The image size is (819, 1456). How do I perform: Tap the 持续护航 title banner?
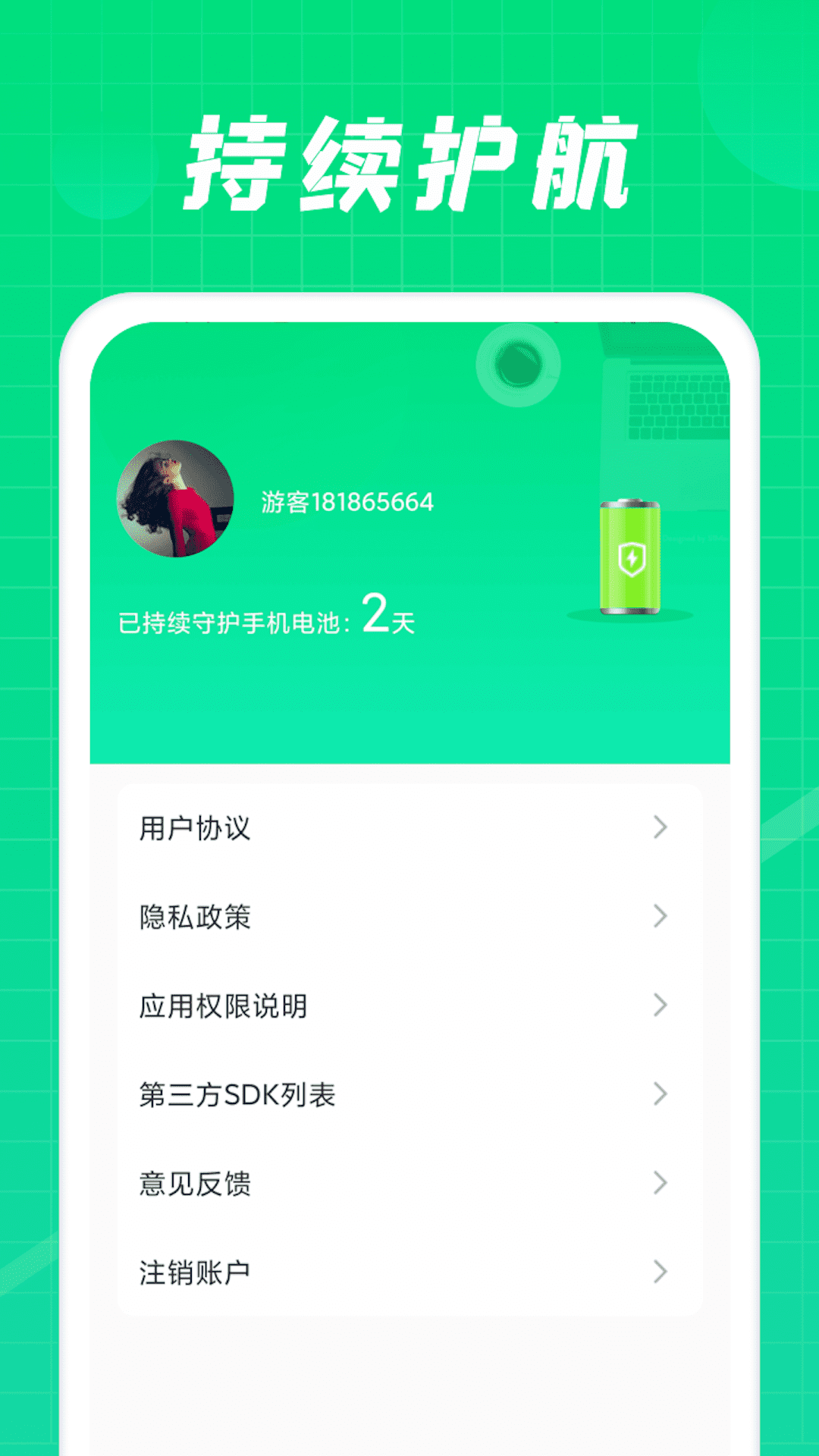(409, 159)
